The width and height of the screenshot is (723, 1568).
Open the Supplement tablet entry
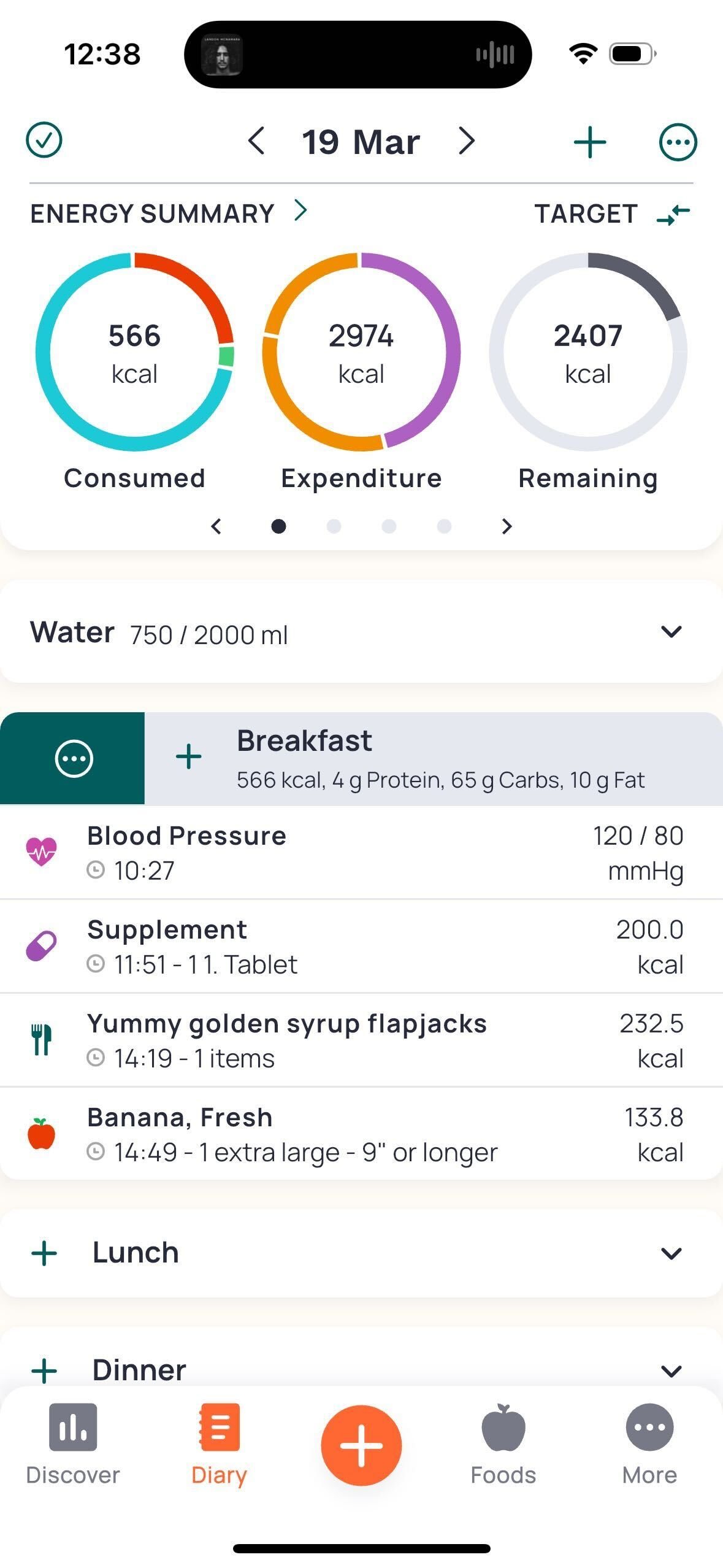coord(361,947)
